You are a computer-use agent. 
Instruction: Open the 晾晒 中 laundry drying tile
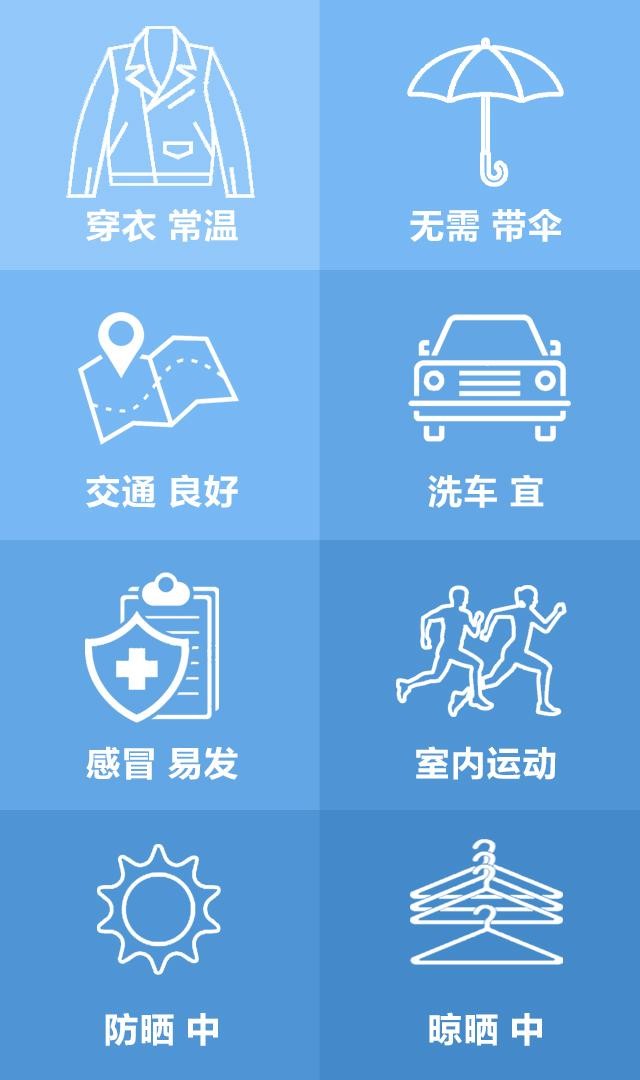tap(480, 945)
